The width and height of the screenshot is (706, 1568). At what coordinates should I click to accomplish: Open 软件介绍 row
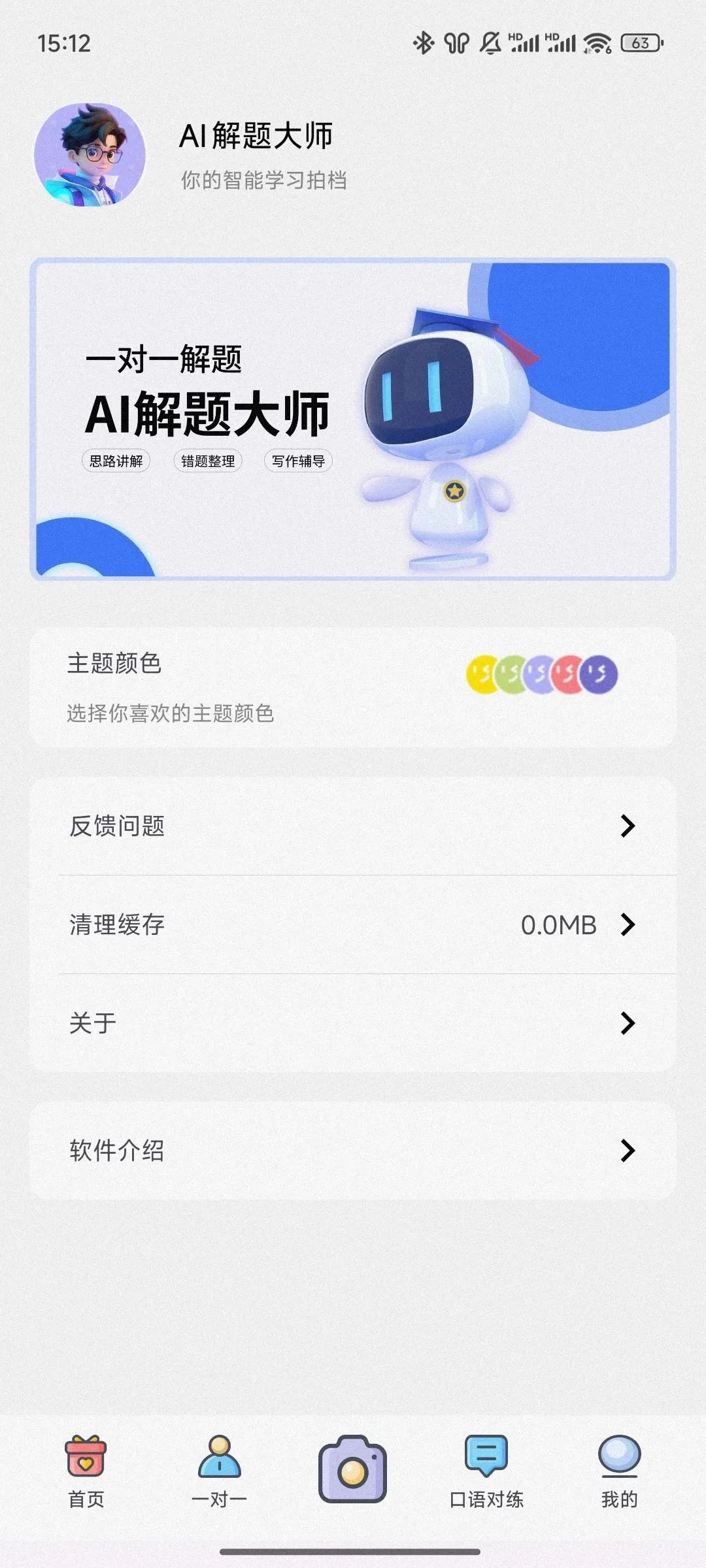353,1151
